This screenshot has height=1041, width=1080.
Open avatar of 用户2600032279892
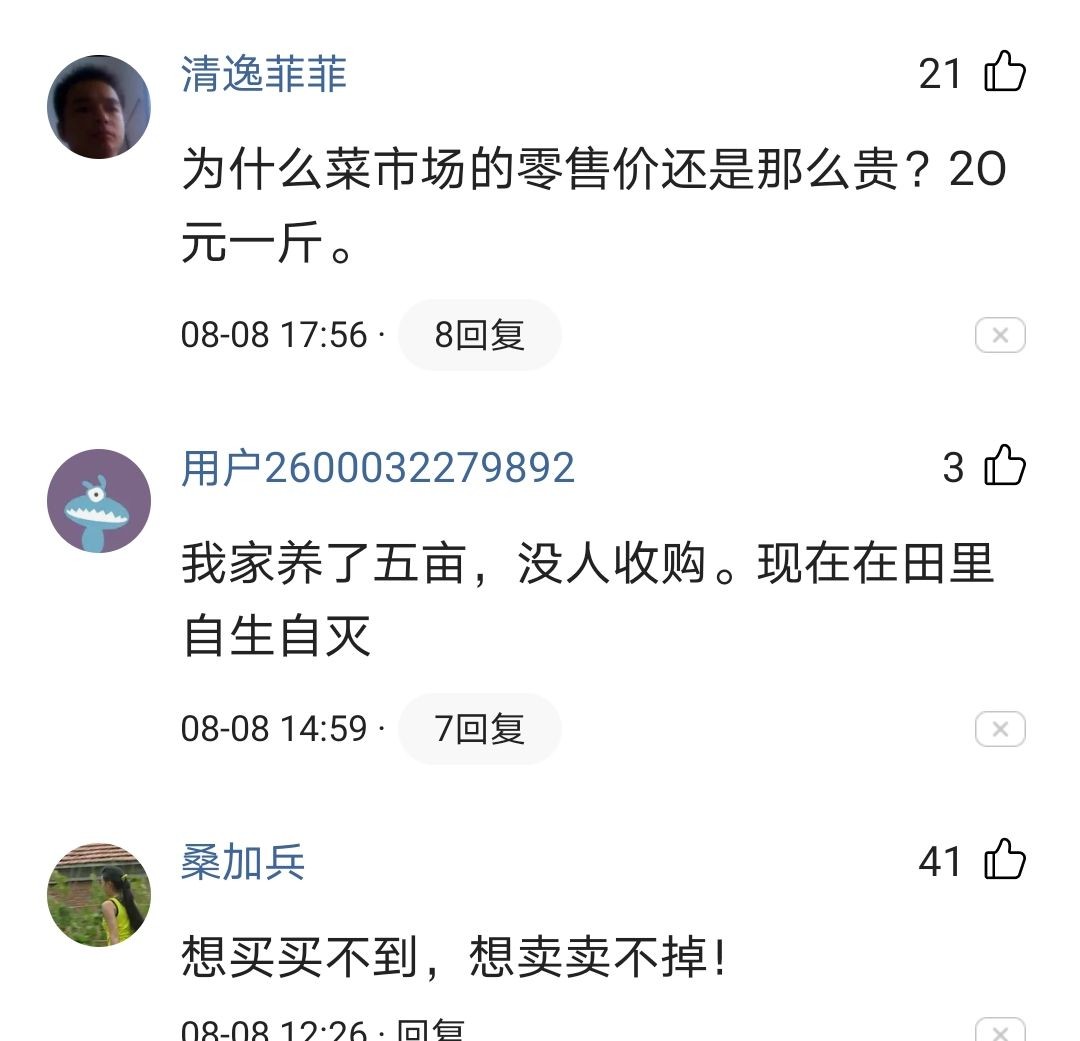click(x=99, y=501)
